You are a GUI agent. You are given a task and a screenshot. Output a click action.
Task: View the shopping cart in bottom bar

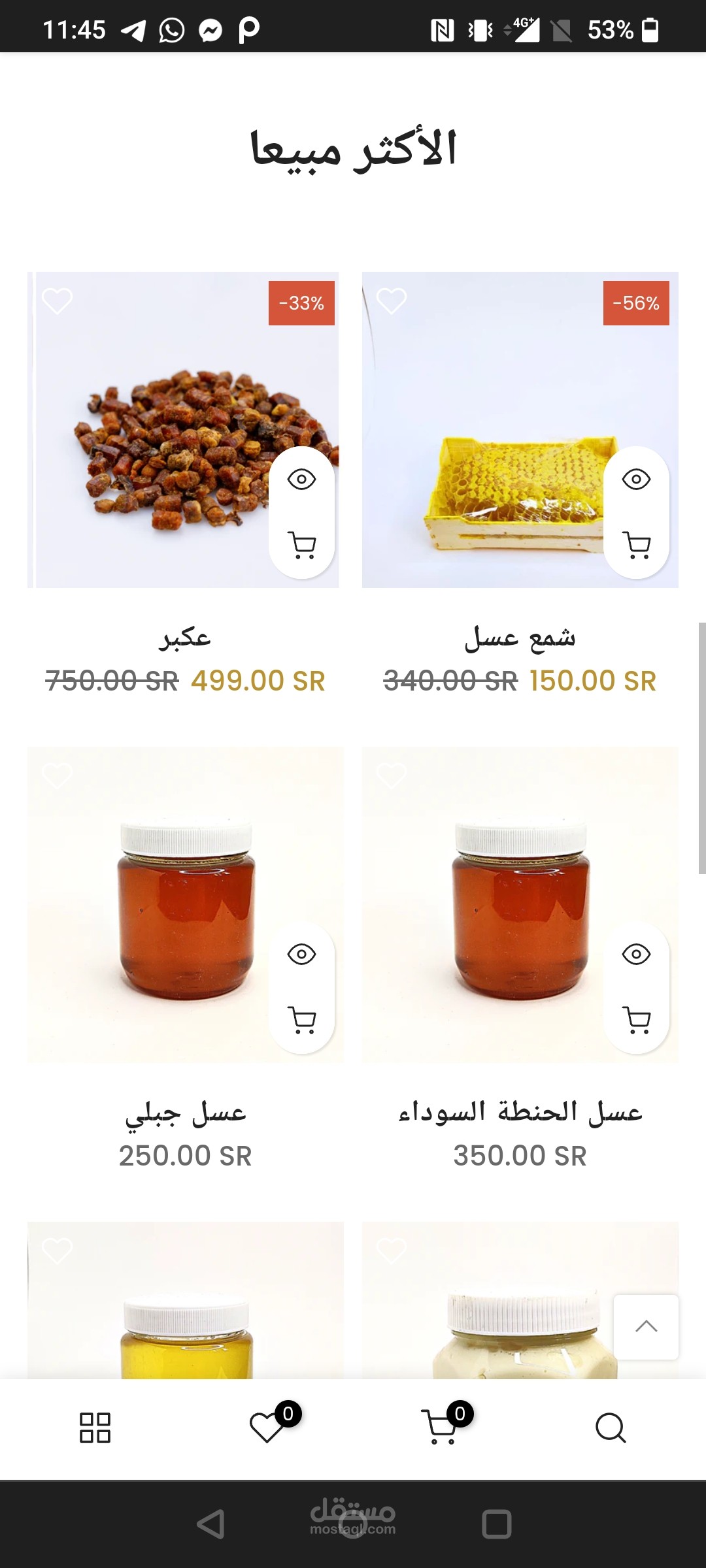(x=441, y=1428)
